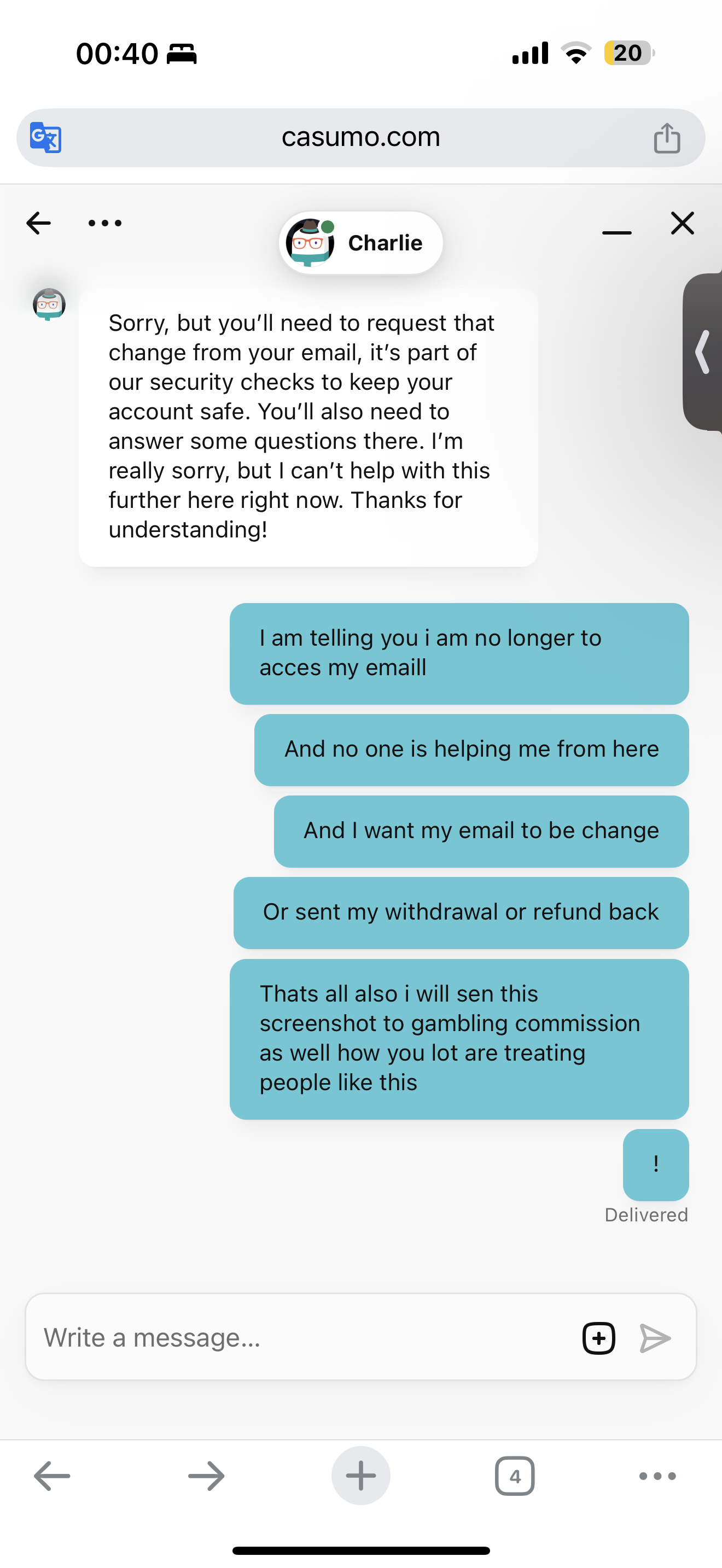Go back in the chat widget
The image size is (722, 1568).
click(38, 223)
